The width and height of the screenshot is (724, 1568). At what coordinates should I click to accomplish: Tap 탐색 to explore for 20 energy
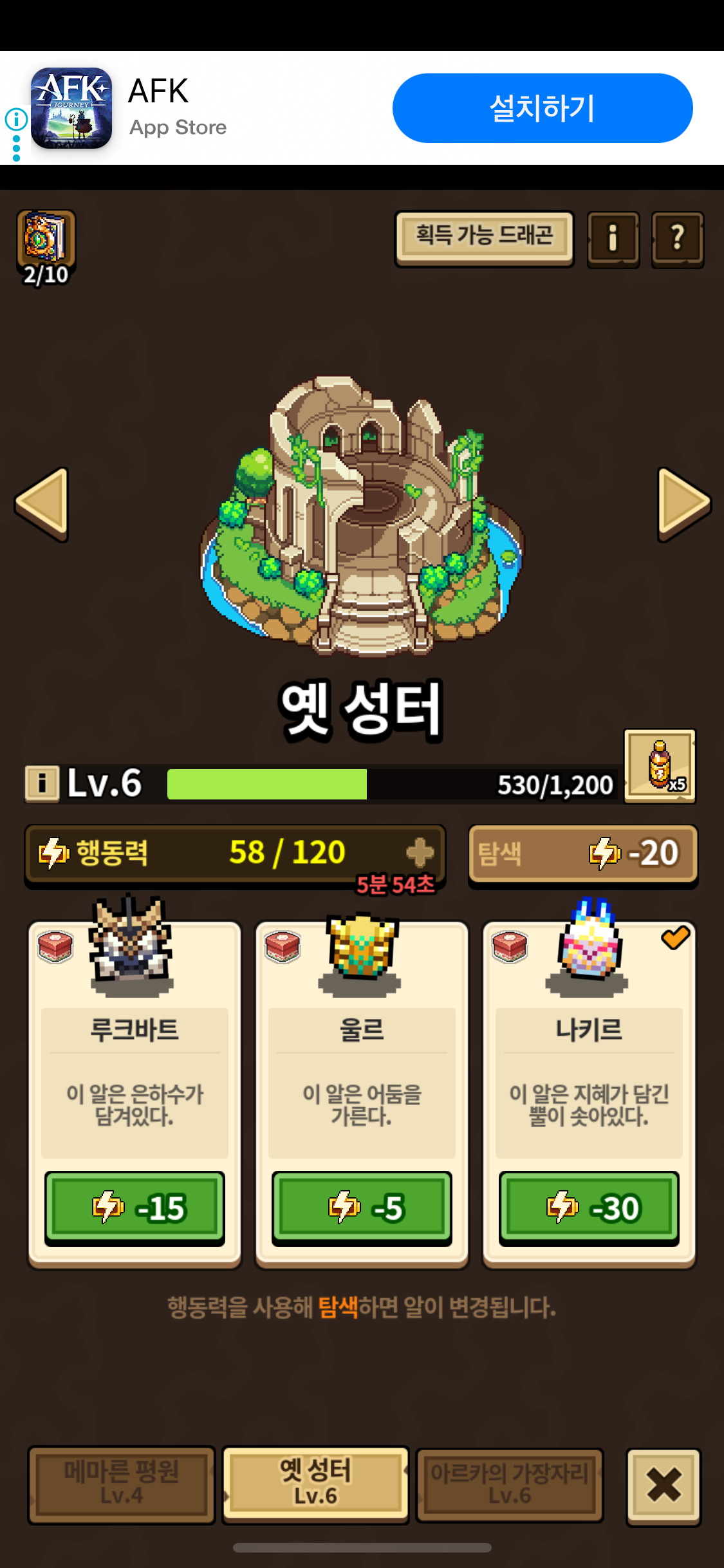[x=582, y=854]
